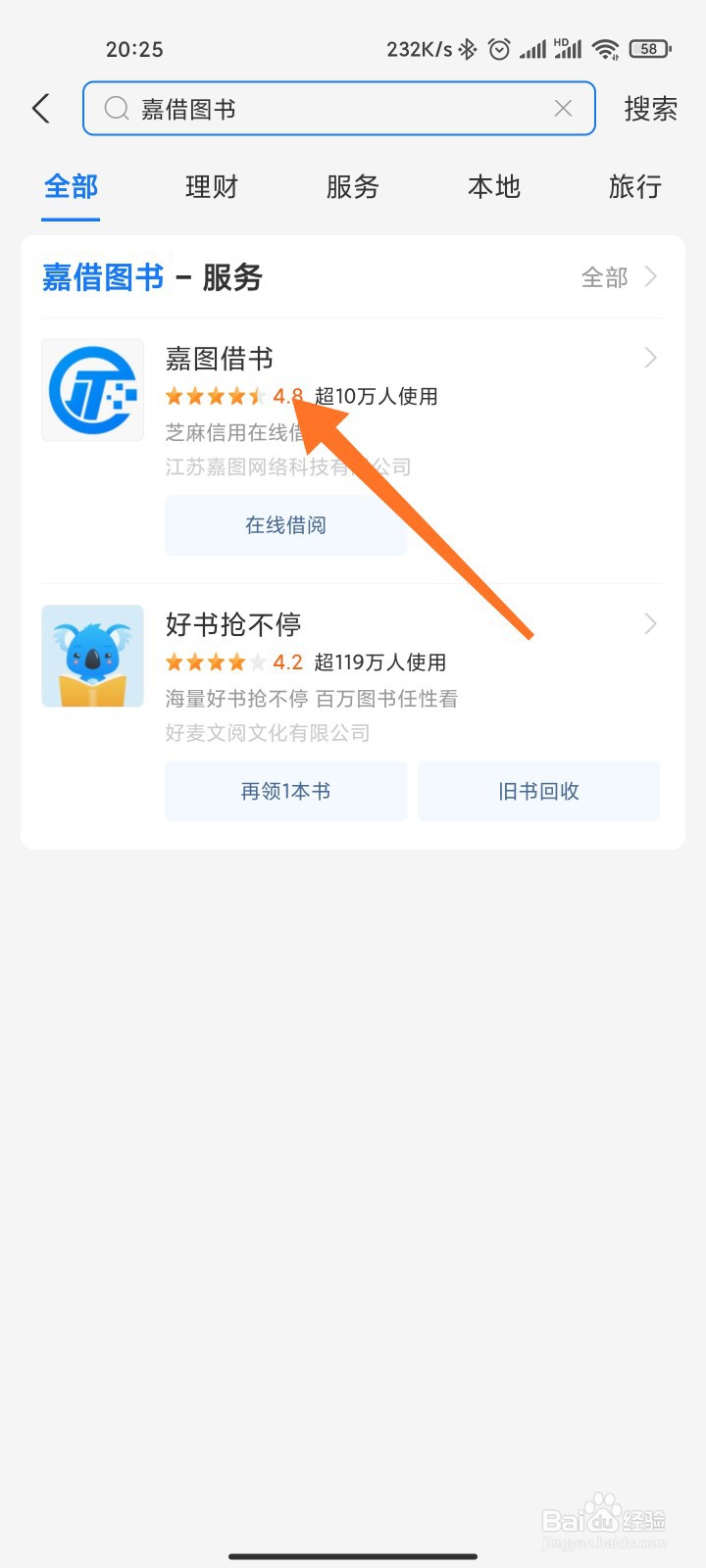Open details via 嘉图借书 chevron arrow
The height and width of the screenshot is (1568, 706).
pos(650,358)
